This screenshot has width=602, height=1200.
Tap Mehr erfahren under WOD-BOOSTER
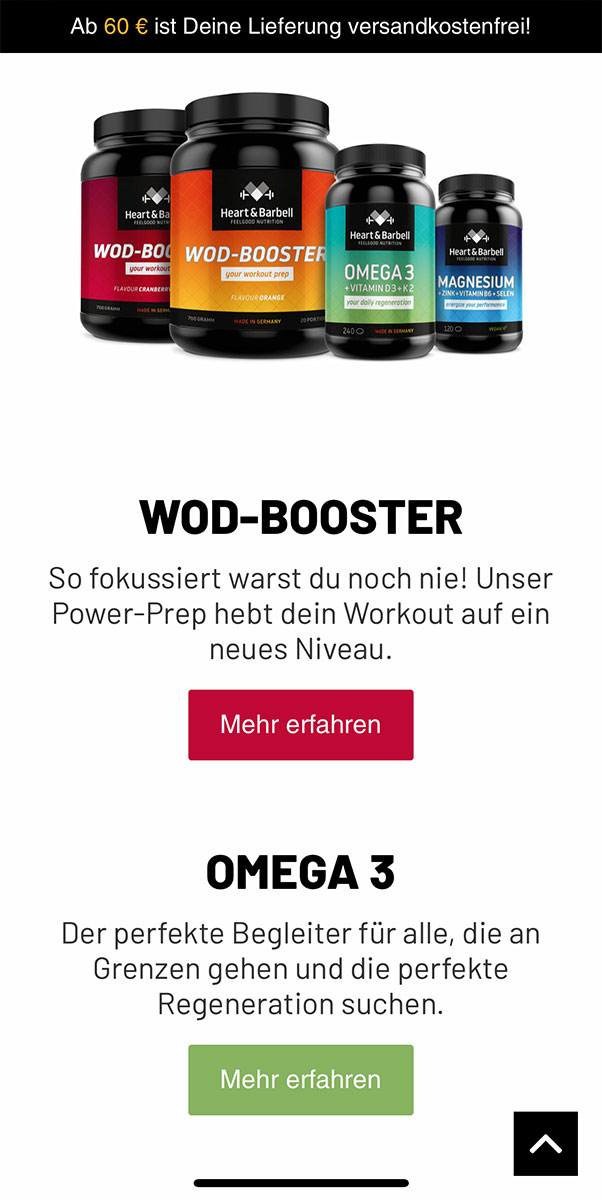300,724
